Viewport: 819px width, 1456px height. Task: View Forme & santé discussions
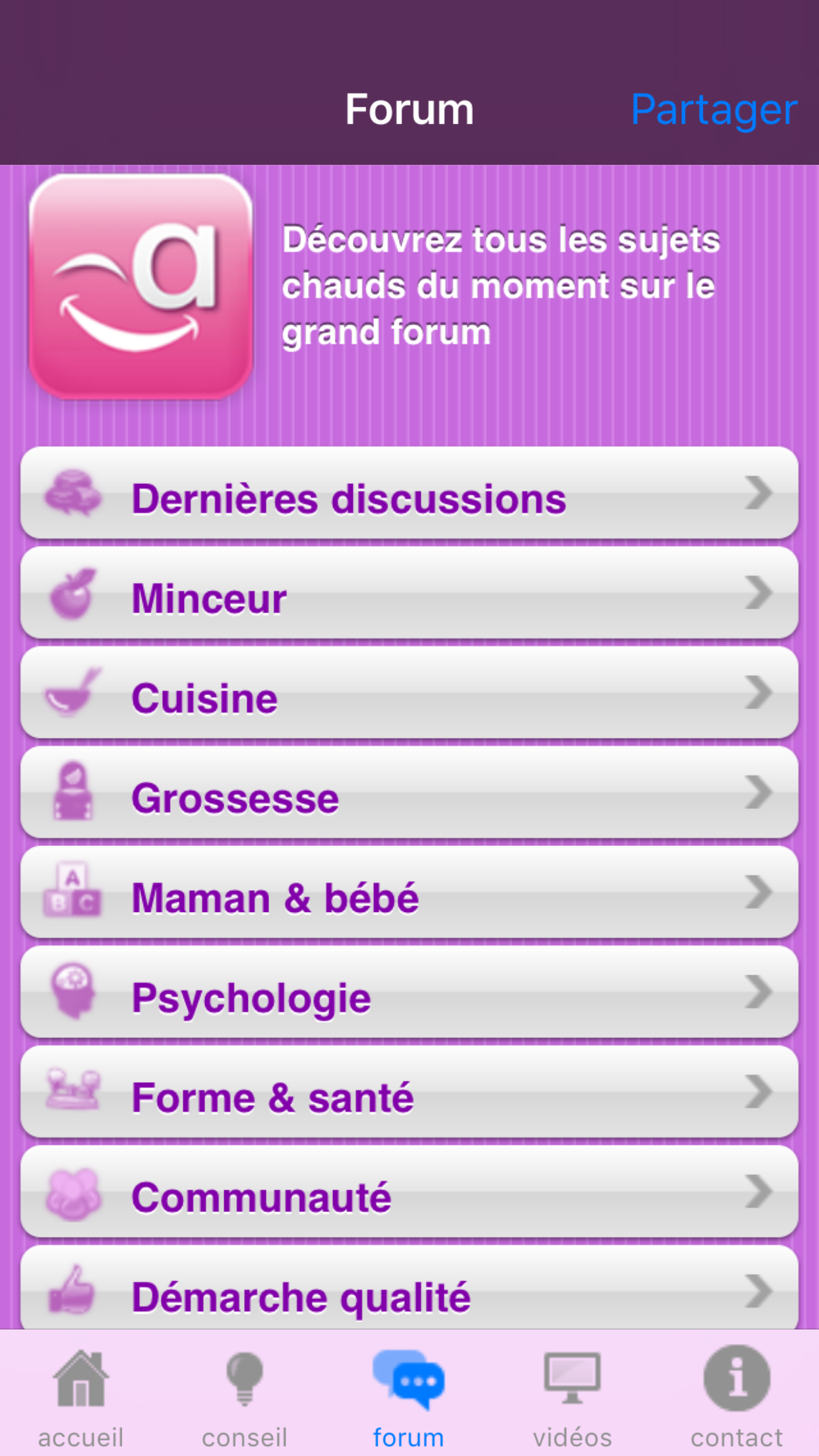409,1093
